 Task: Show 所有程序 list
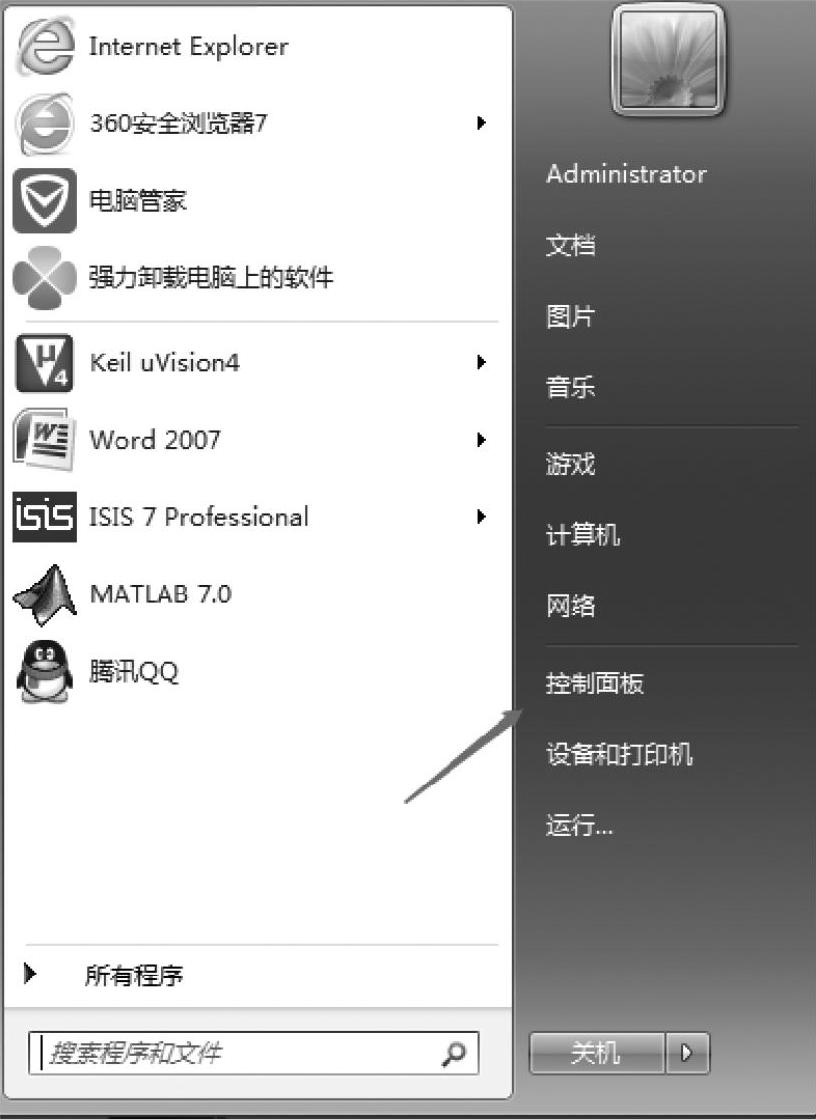(133, 975)
